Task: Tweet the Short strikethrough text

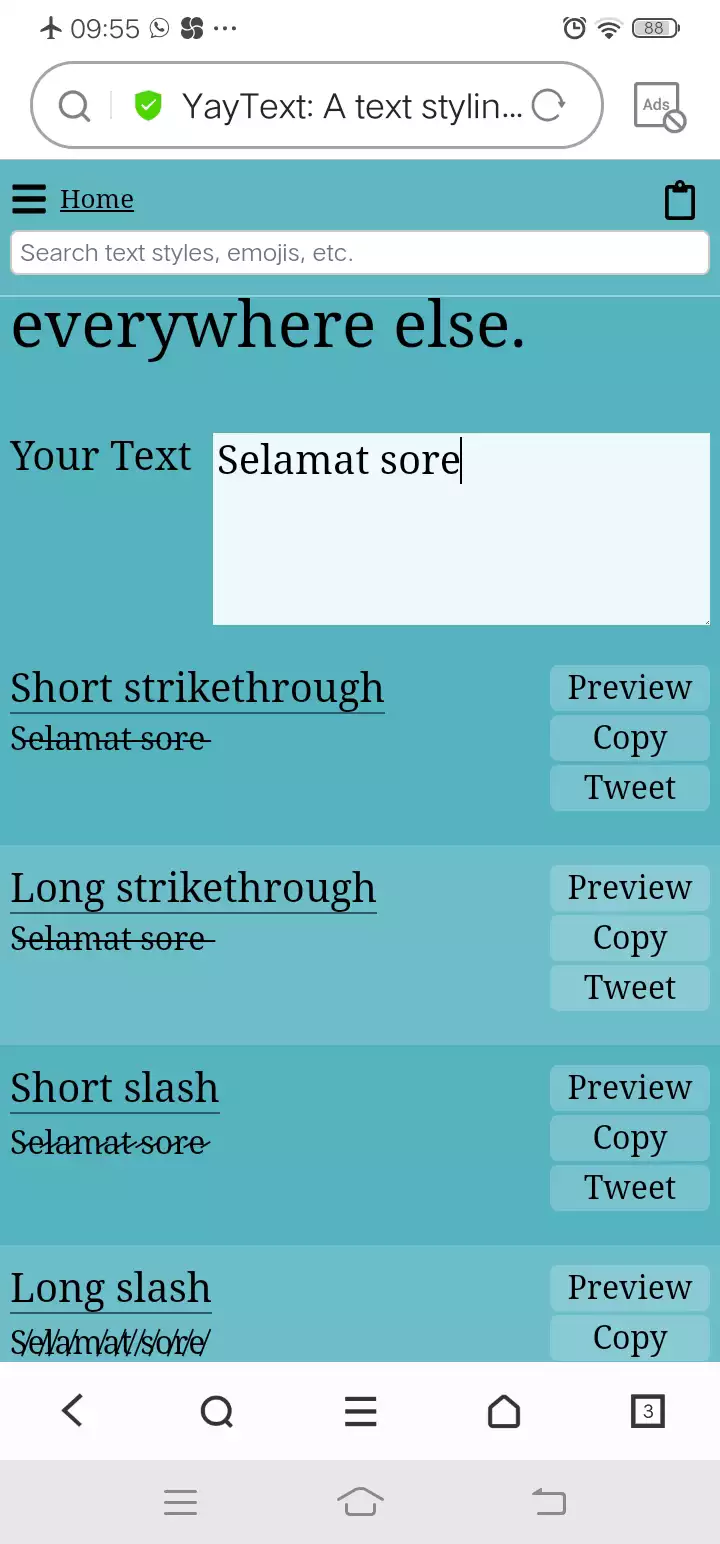Action: tap(630, 788)
